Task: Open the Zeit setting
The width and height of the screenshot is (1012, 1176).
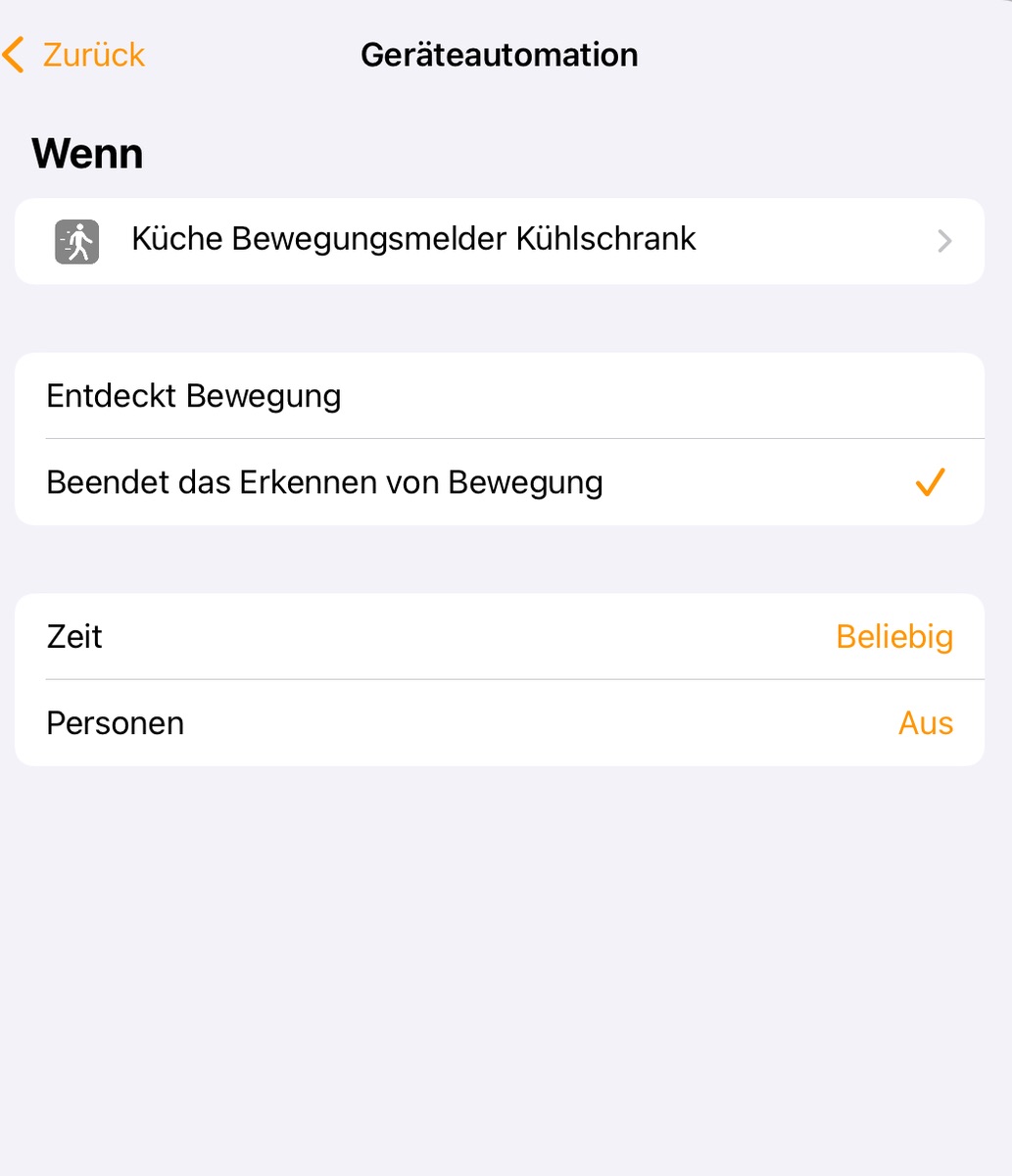Action: (x=499, y=637)
